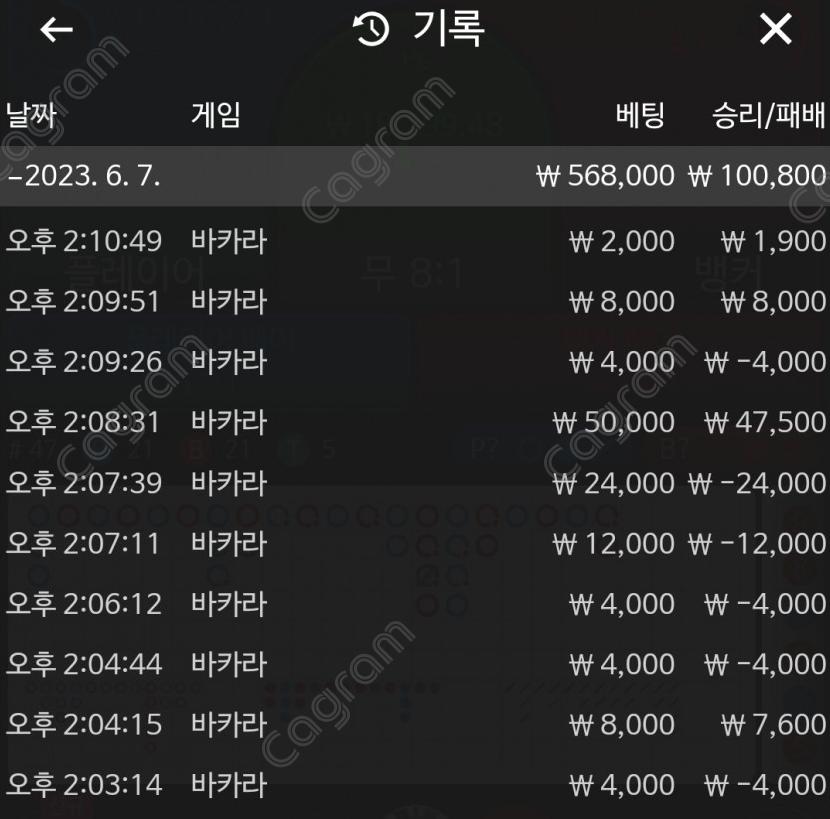The image size is (830, 819).
Task: Go back using the arrow icon
Action: coord(56,30)
